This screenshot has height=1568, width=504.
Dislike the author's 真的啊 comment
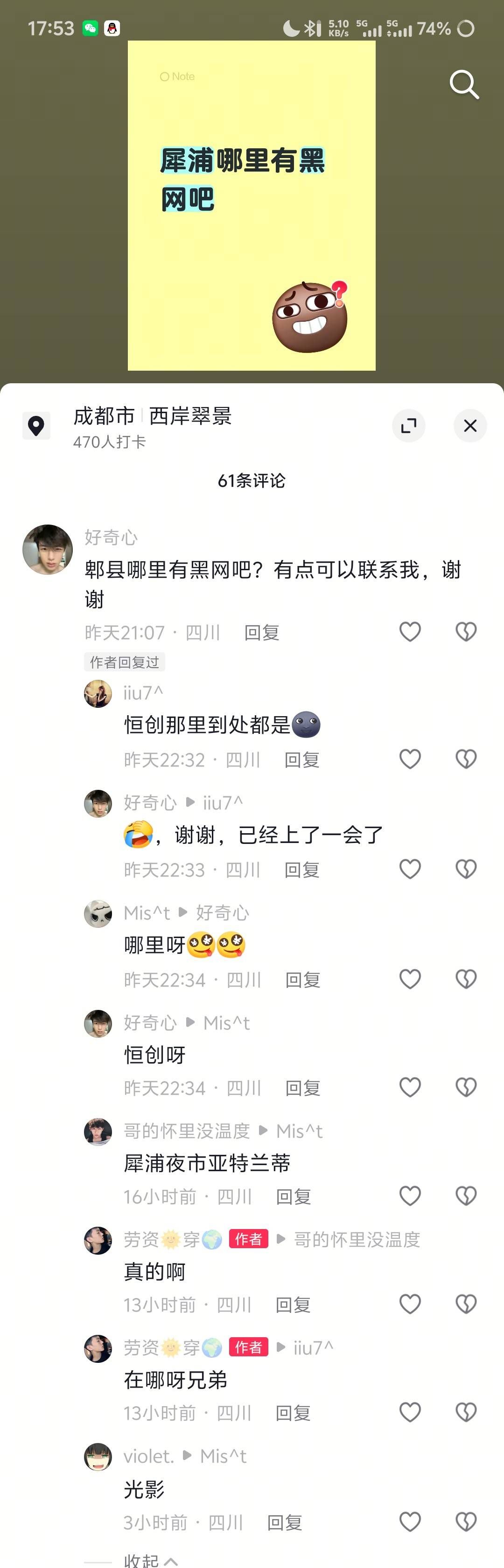click(466, 1305)
